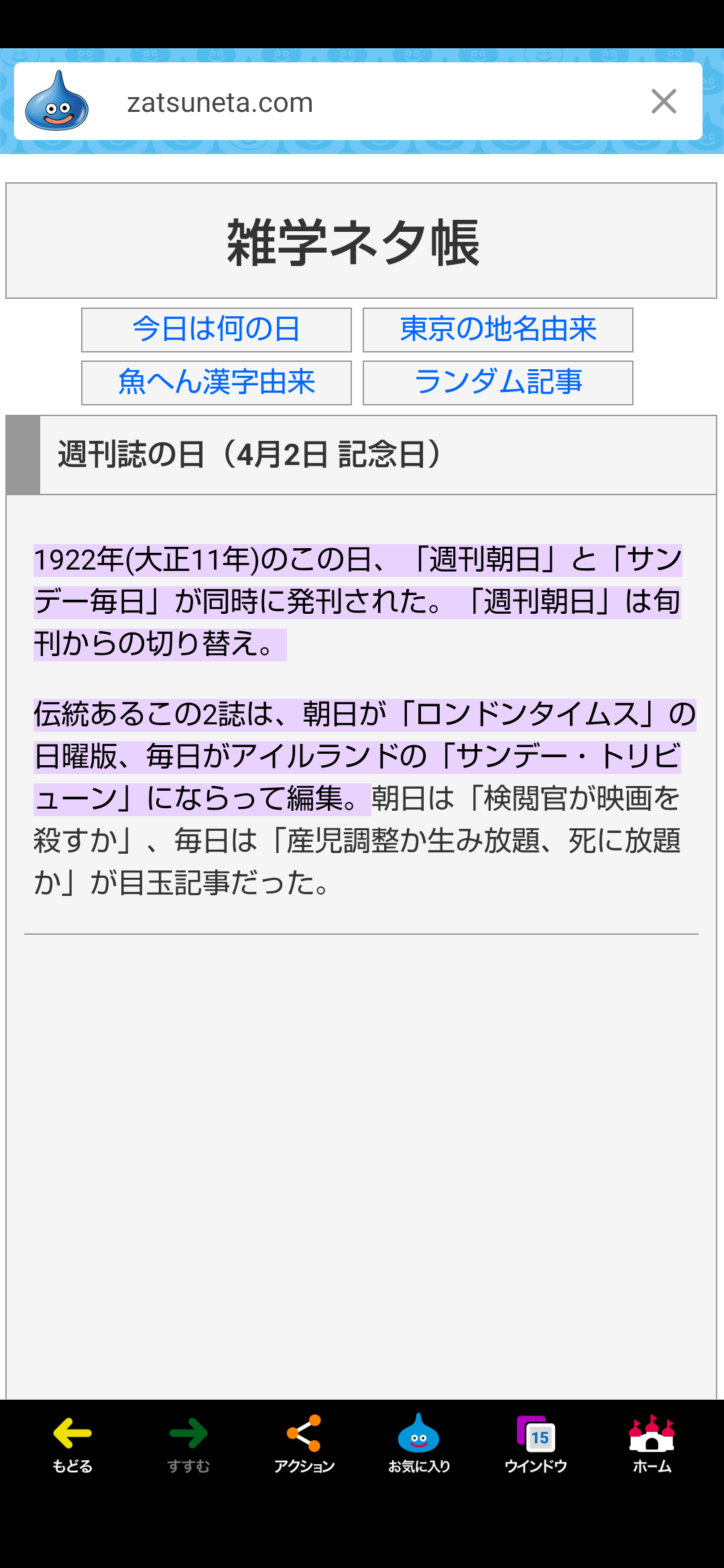Screen dimensions: 724x1568
Task: Tap the 雑学ネタ帳 site title
Action: 353,243
